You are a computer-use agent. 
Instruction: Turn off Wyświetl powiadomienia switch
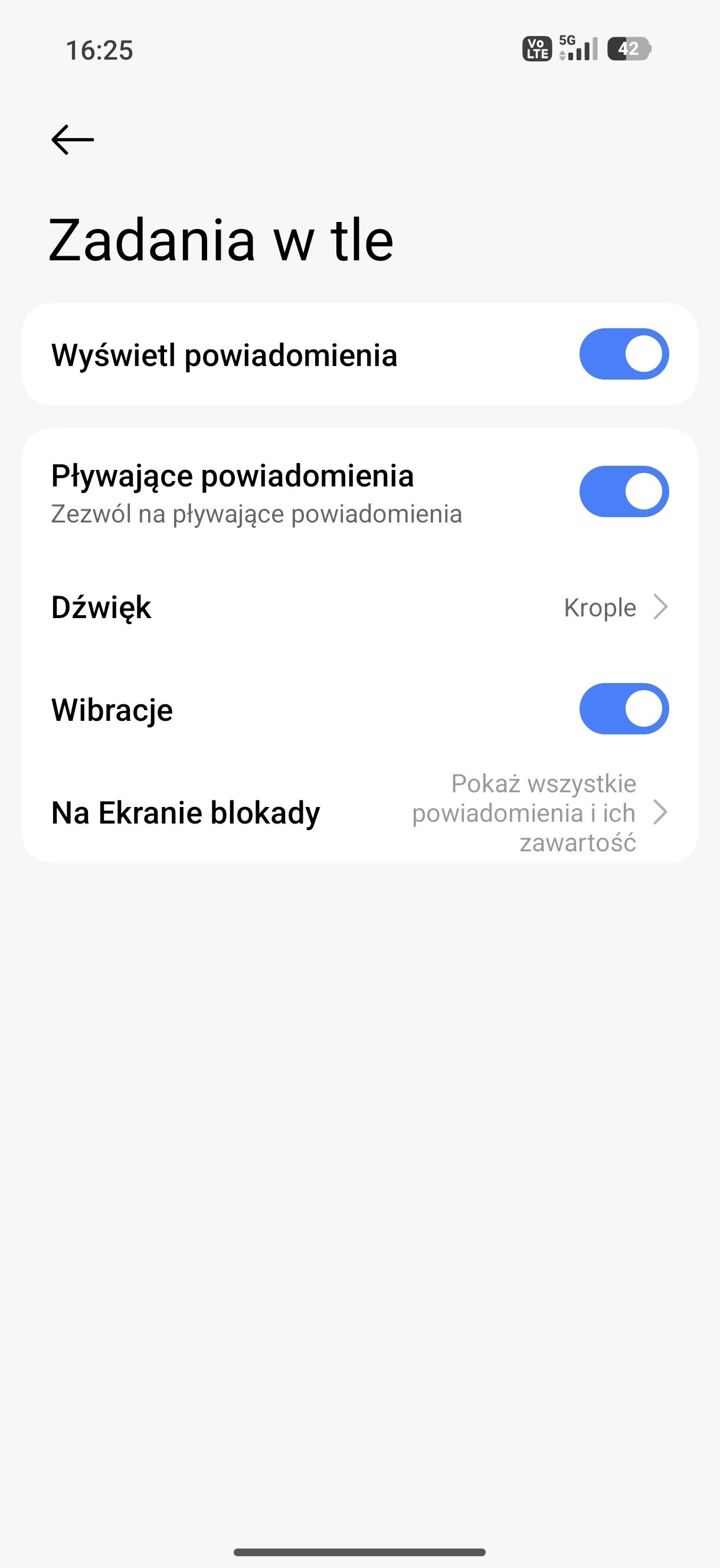[623, 354]
